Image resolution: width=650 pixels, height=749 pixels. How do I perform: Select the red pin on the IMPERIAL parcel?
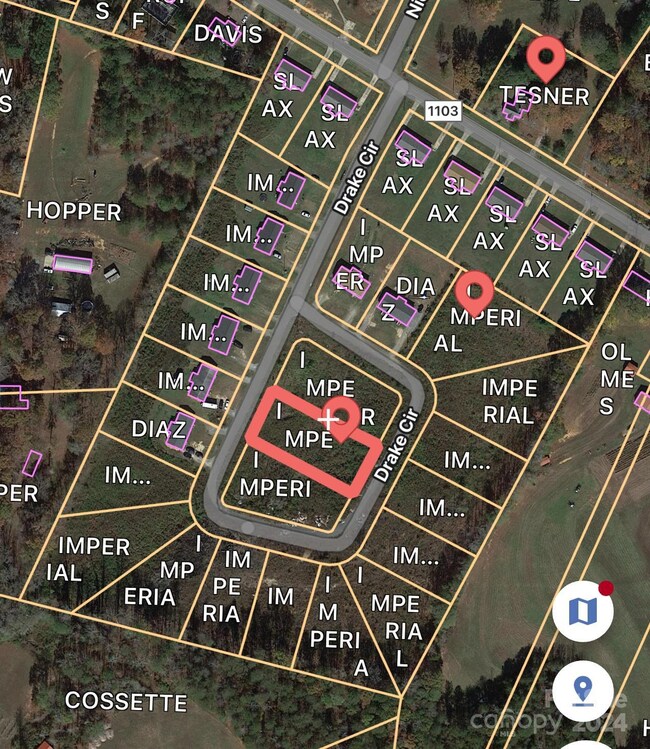tap(474, 293)
